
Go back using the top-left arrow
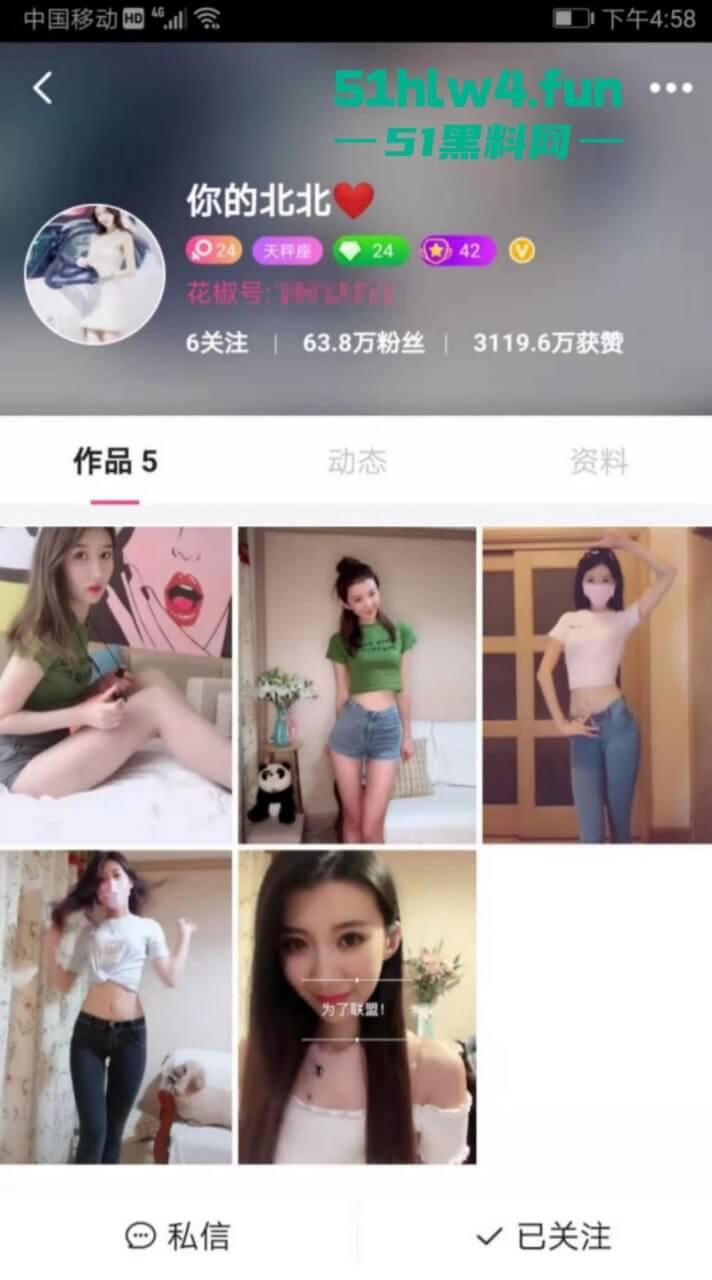pos(42,88)
